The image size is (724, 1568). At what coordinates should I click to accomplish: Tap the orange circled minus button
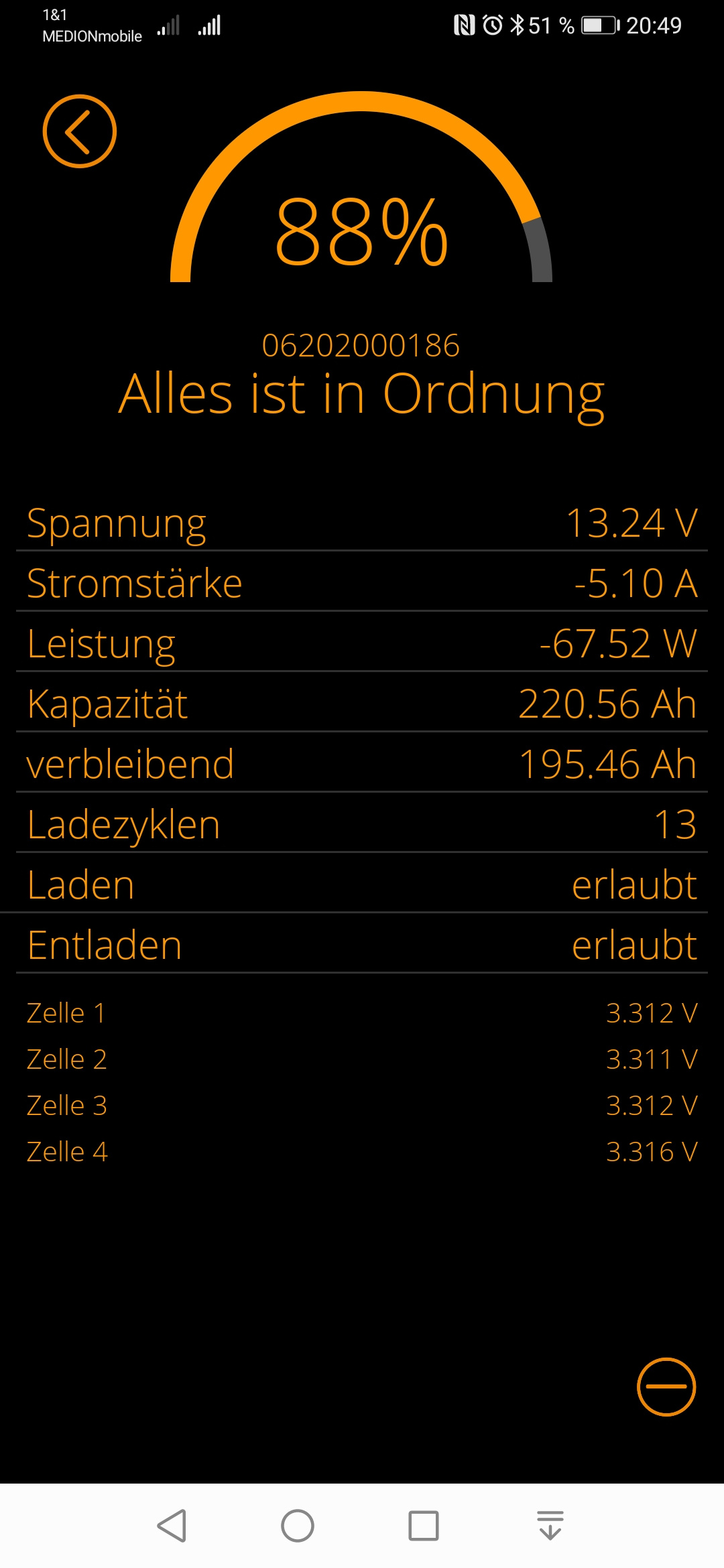coord(666,1386)
